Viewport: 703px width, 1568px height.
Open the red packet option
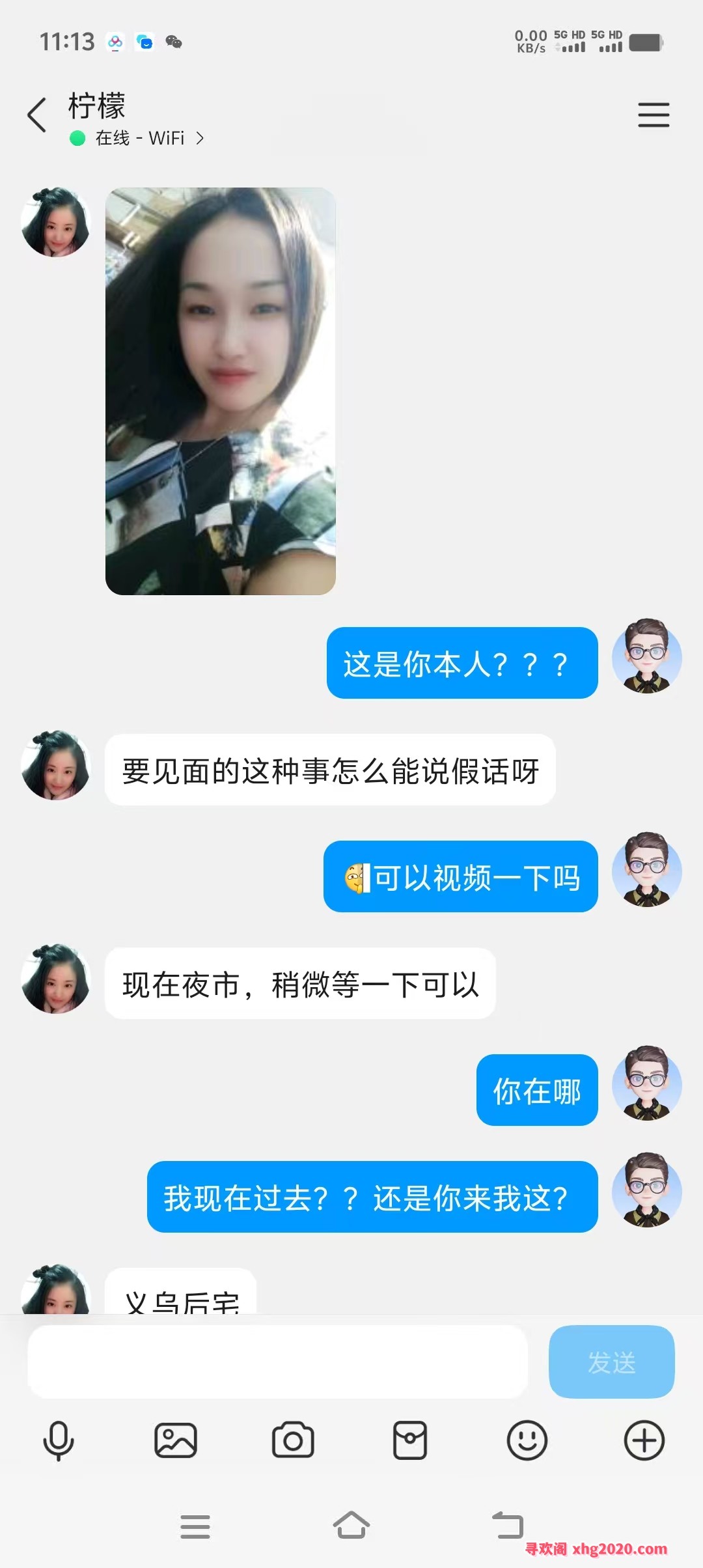(410, 1440)
